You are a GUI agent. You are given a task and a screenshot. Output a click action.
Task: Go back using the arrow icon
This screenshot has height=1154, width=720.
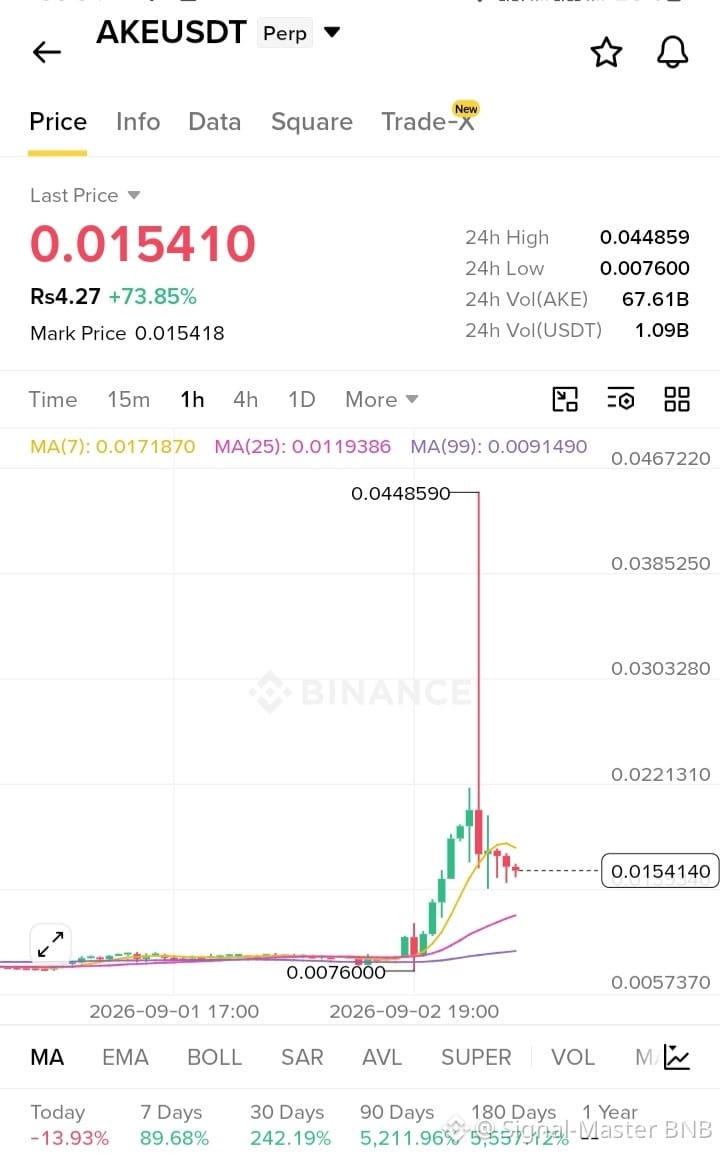46,52
